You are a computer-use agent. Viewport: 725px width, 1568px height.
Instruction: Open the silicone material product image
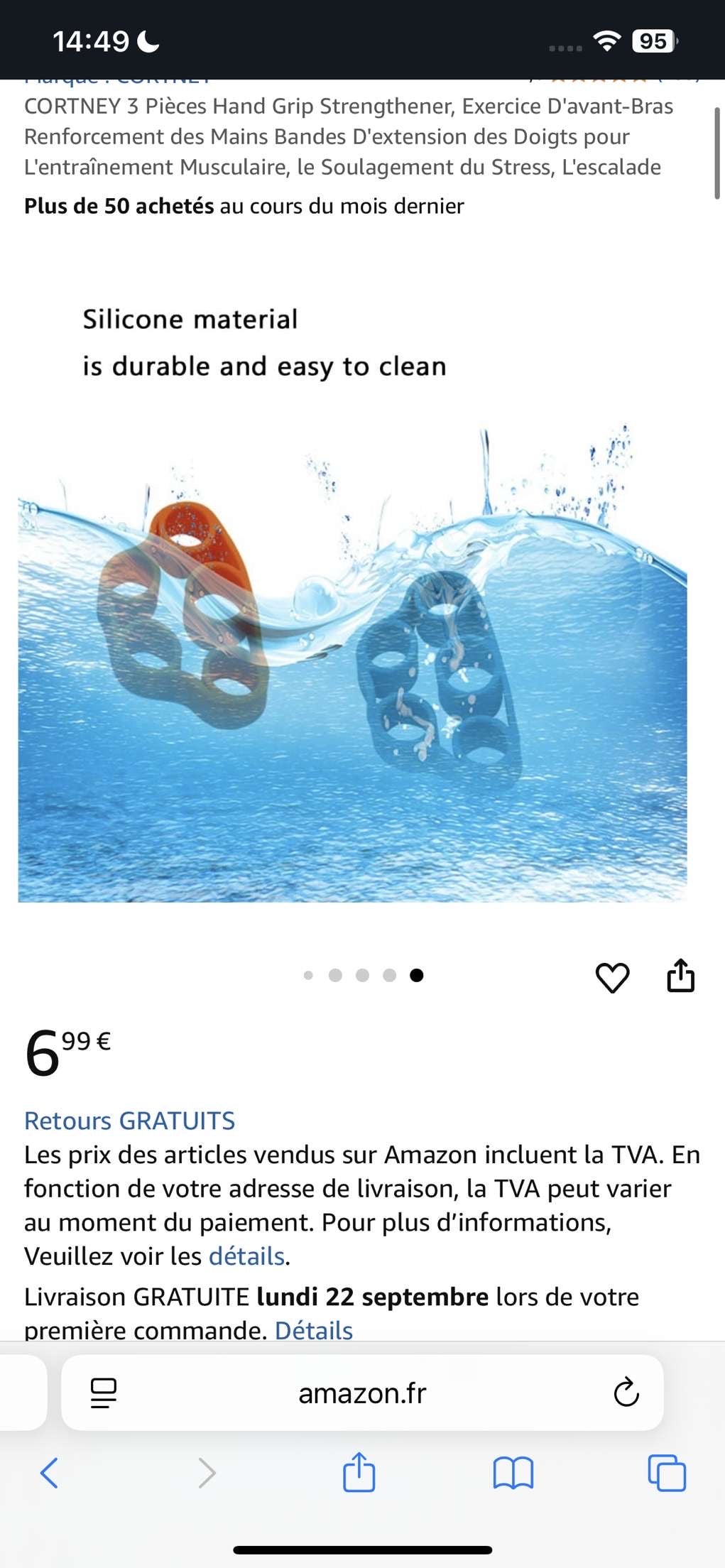(352, 604)
